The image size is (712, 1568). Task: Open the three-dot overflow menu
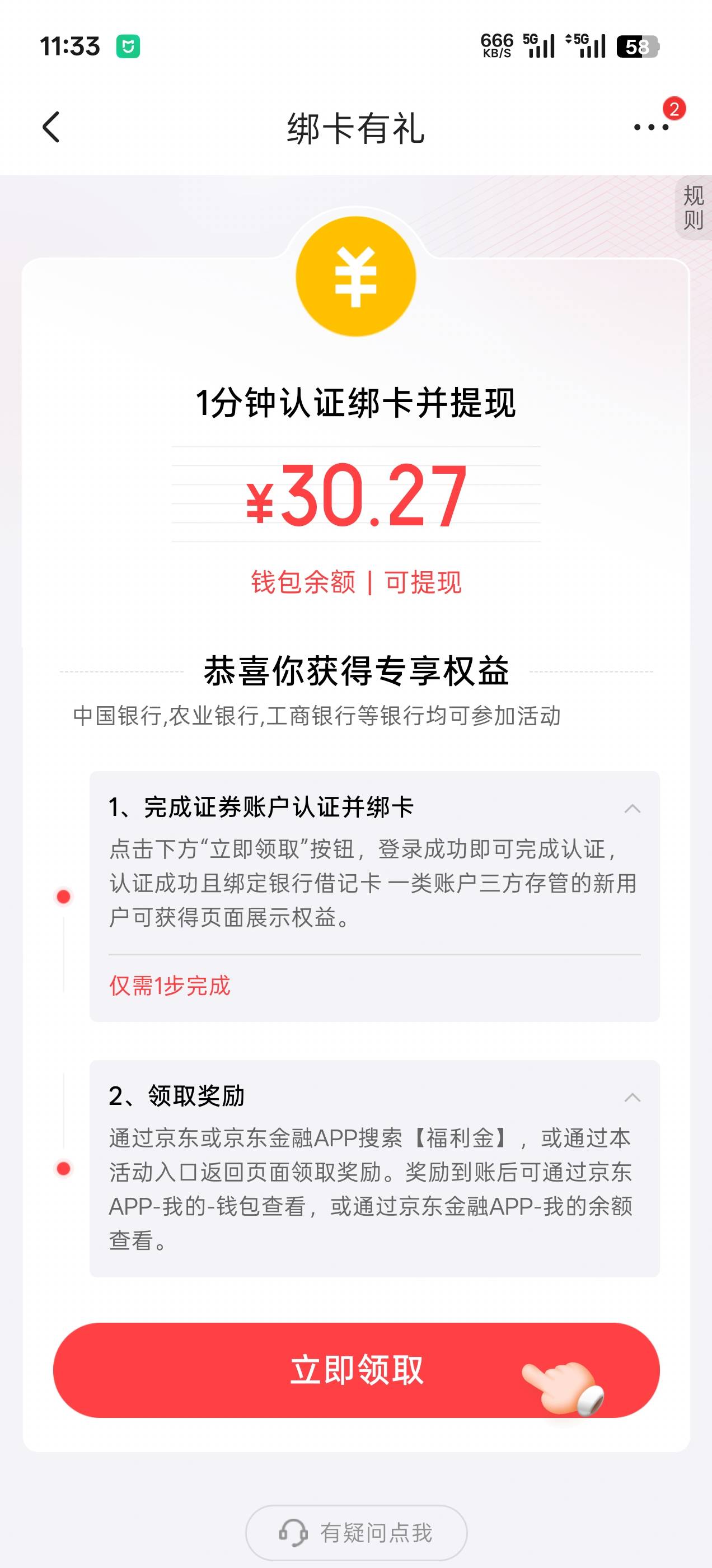tap(651, 127)
